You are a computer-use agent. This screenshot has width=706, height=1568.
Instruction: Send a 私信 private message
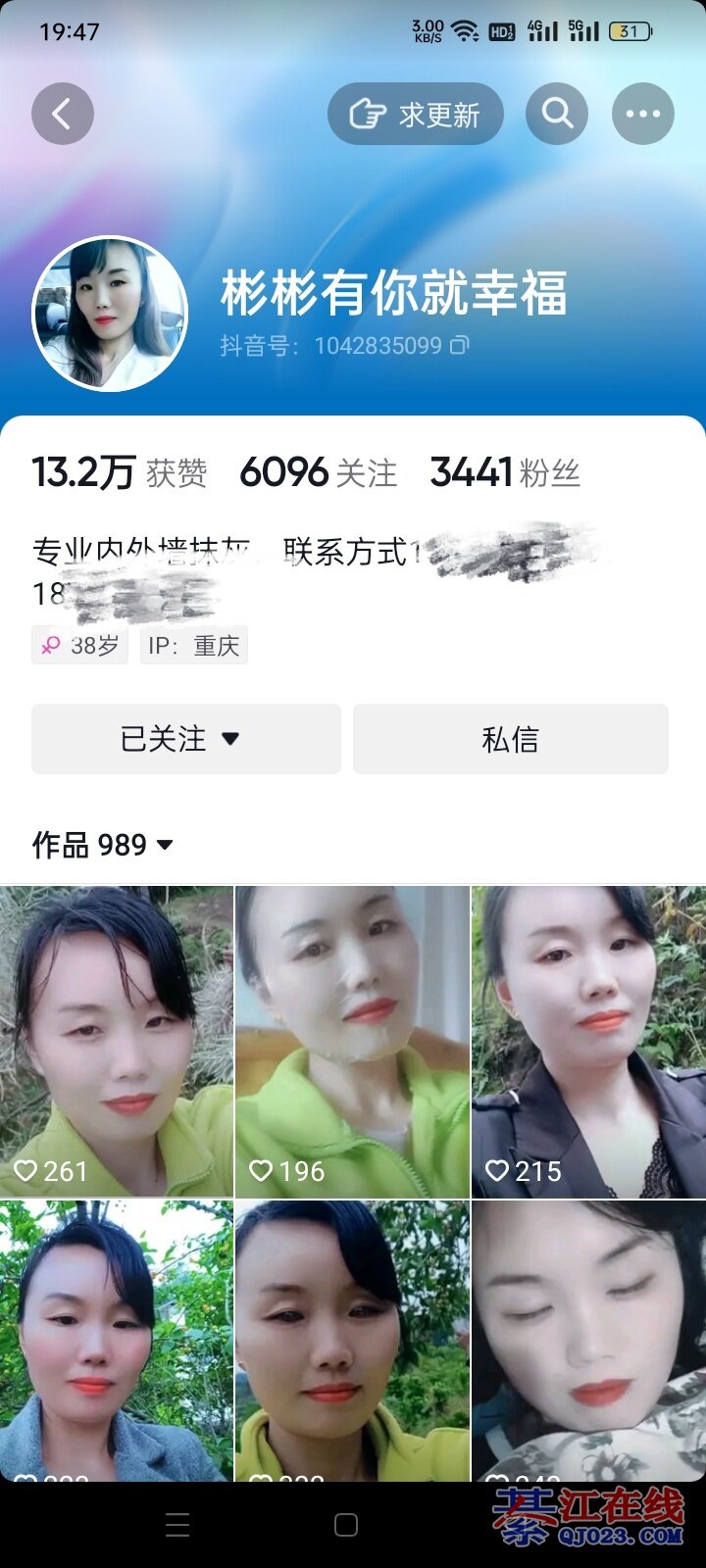pyautogui.click(x=510, y=739)
